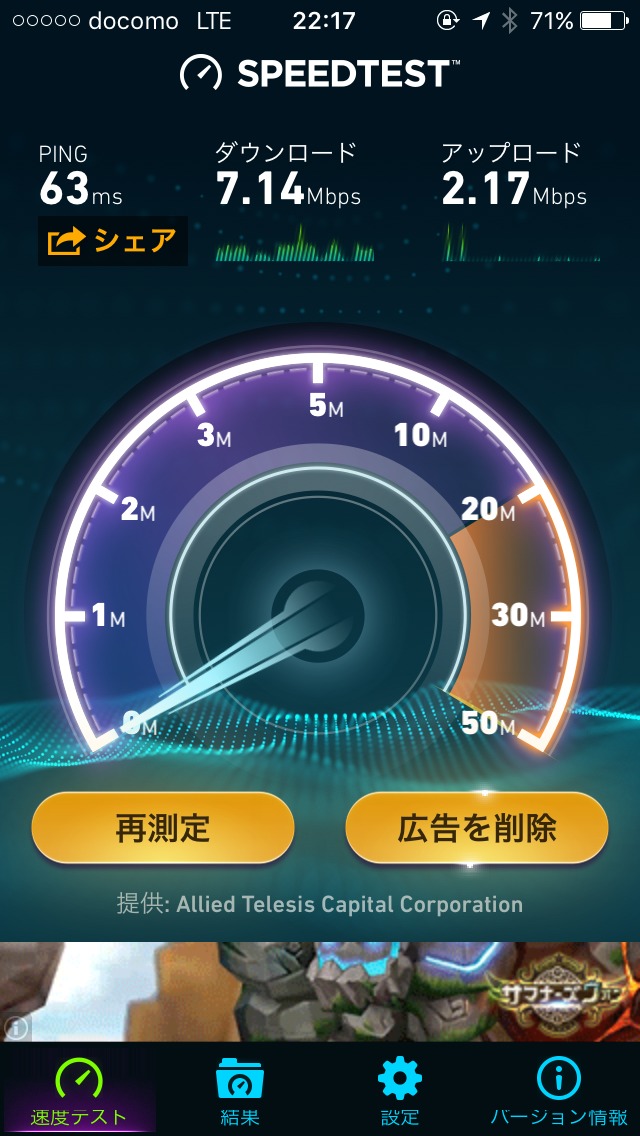Switch to the 結果 tab

(240, 1090)
